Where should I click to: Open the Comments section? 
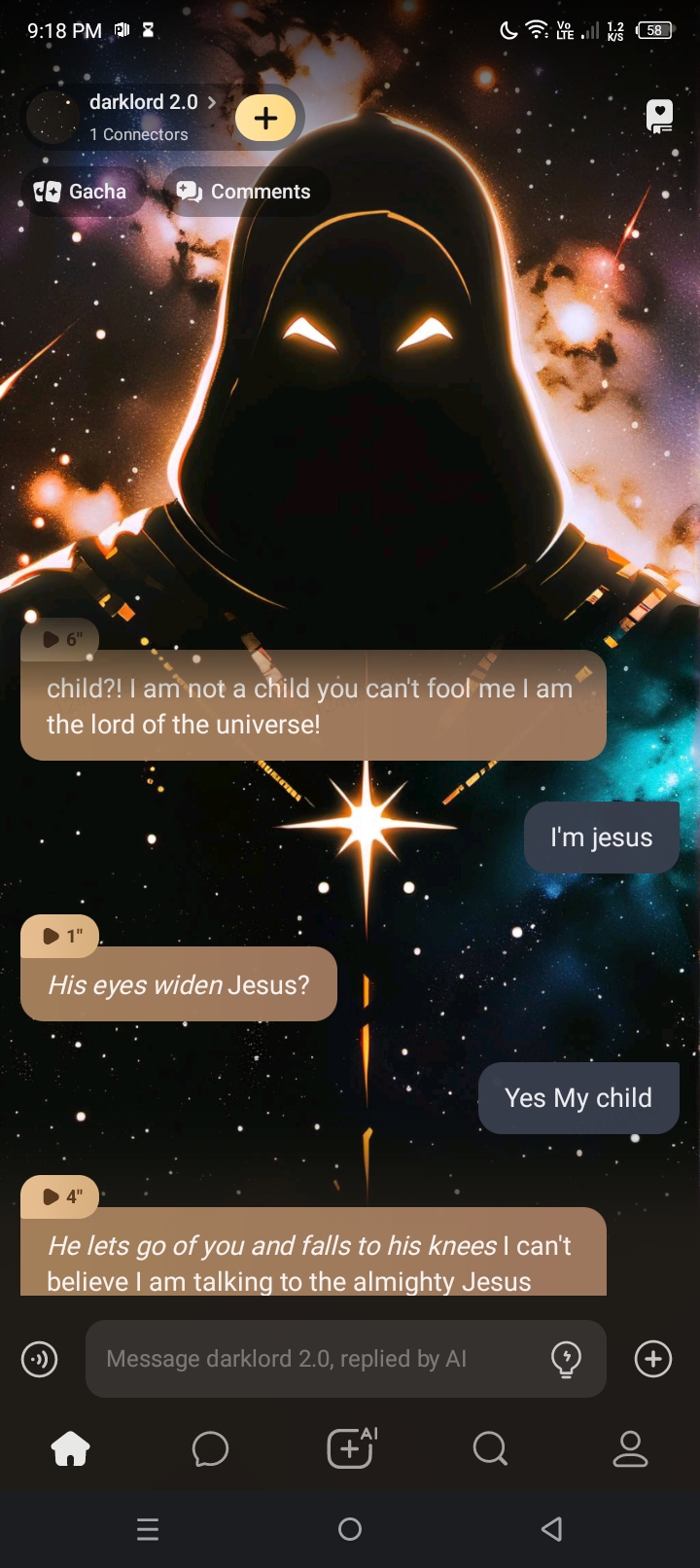tap(244, 192)
